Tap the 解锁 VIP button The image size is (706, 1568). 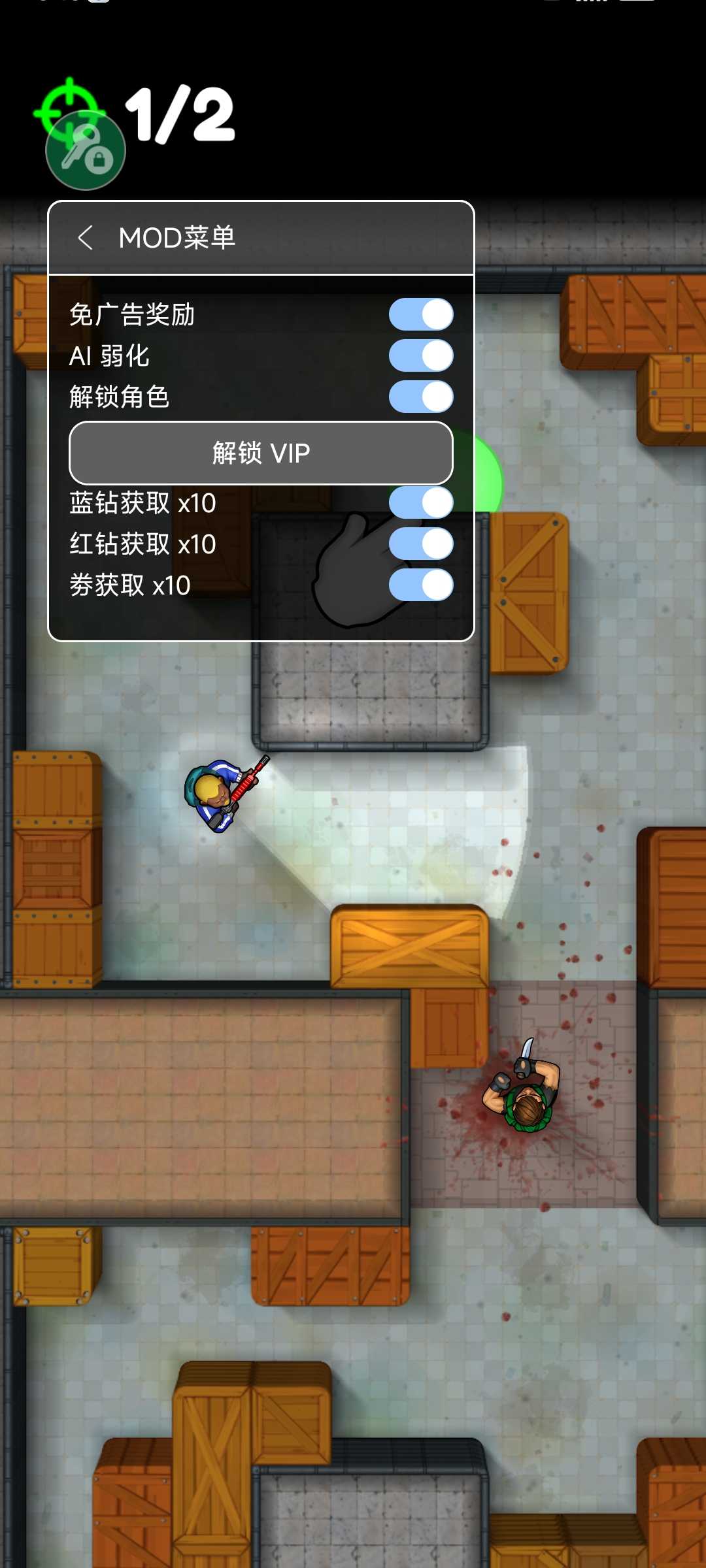(261, 453)
